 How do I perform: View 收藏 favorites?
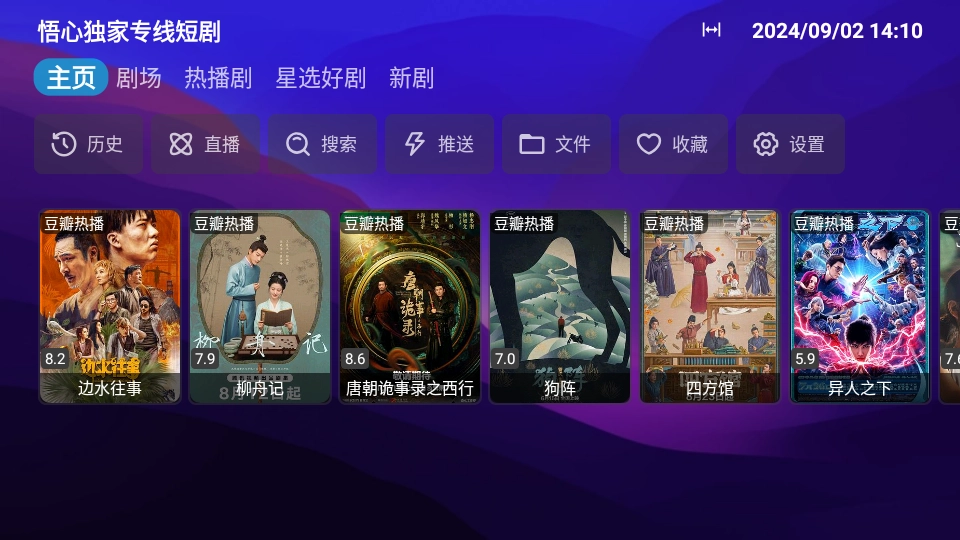[x=673, y=144]
